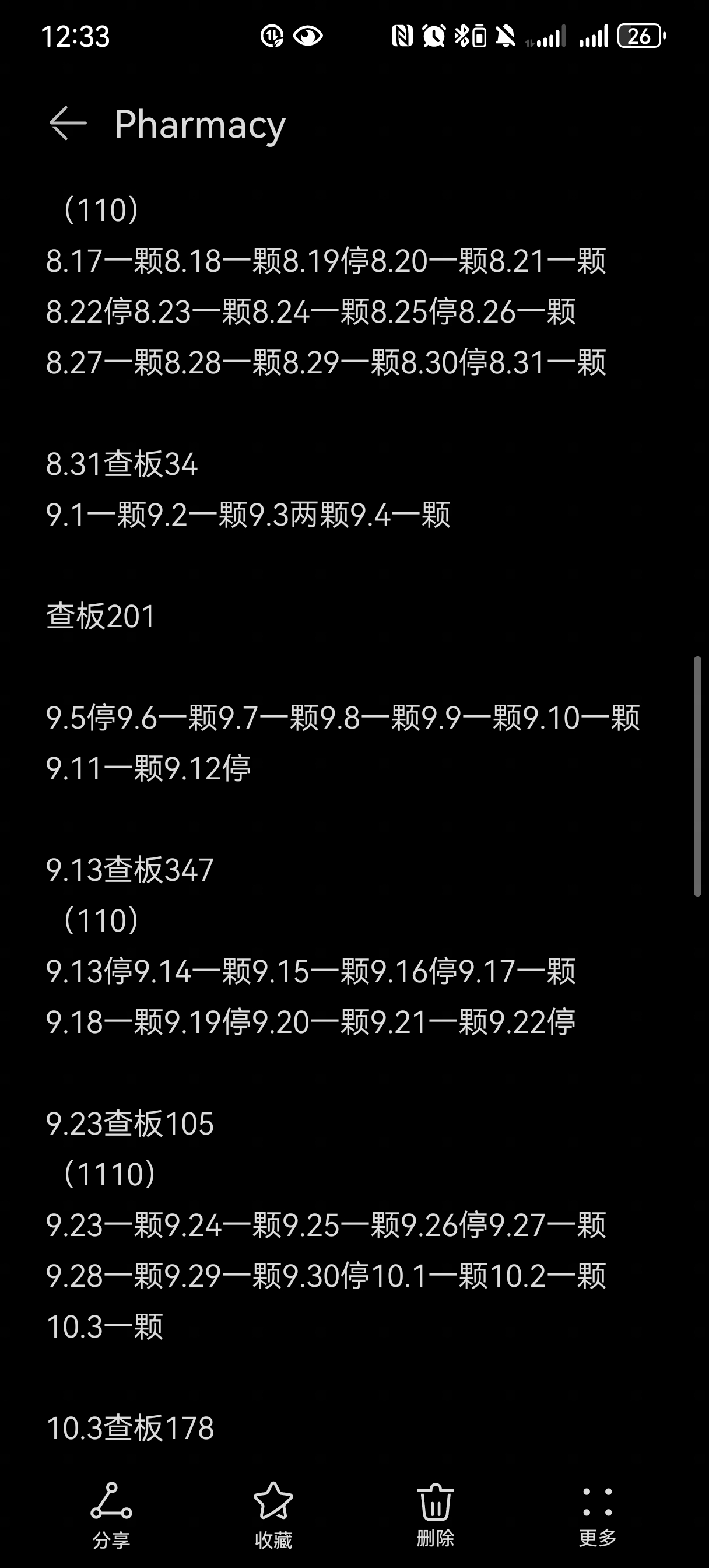Tap the eye comfort mode icon

point(308,37)
